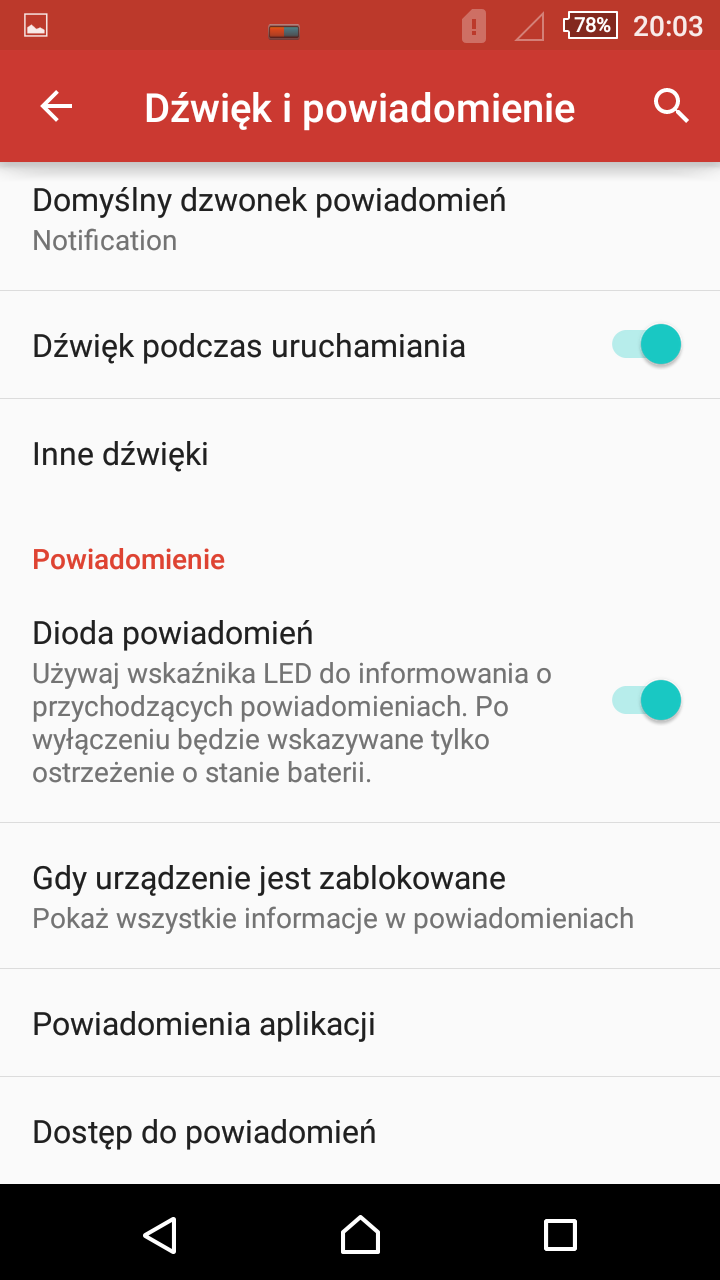Toggle Dźwięk podczas uruchamiania switch
Image resolution: width=720 pixels, height=1280 pixels.
tap(647, 345)
